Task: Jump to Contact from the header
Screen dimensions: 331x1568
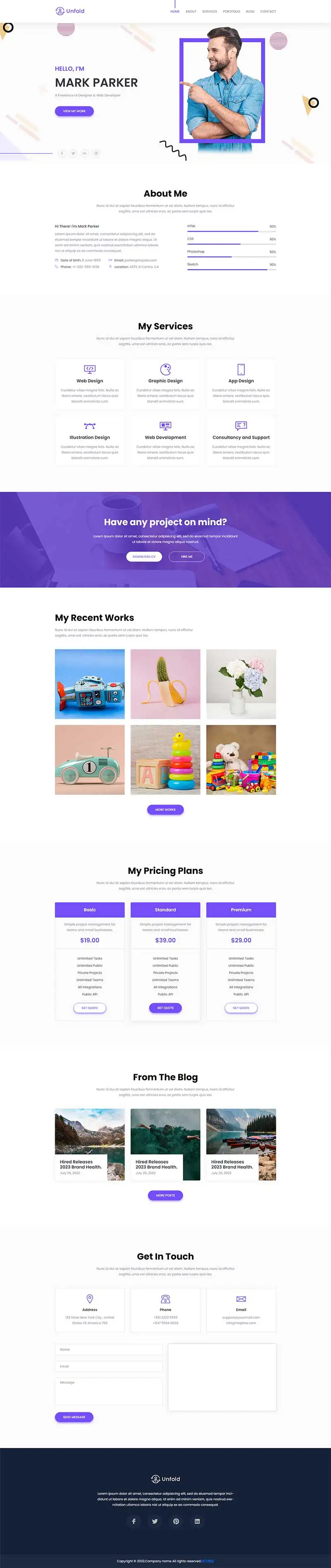Action: pyautogui.click(x=268, y=12)
